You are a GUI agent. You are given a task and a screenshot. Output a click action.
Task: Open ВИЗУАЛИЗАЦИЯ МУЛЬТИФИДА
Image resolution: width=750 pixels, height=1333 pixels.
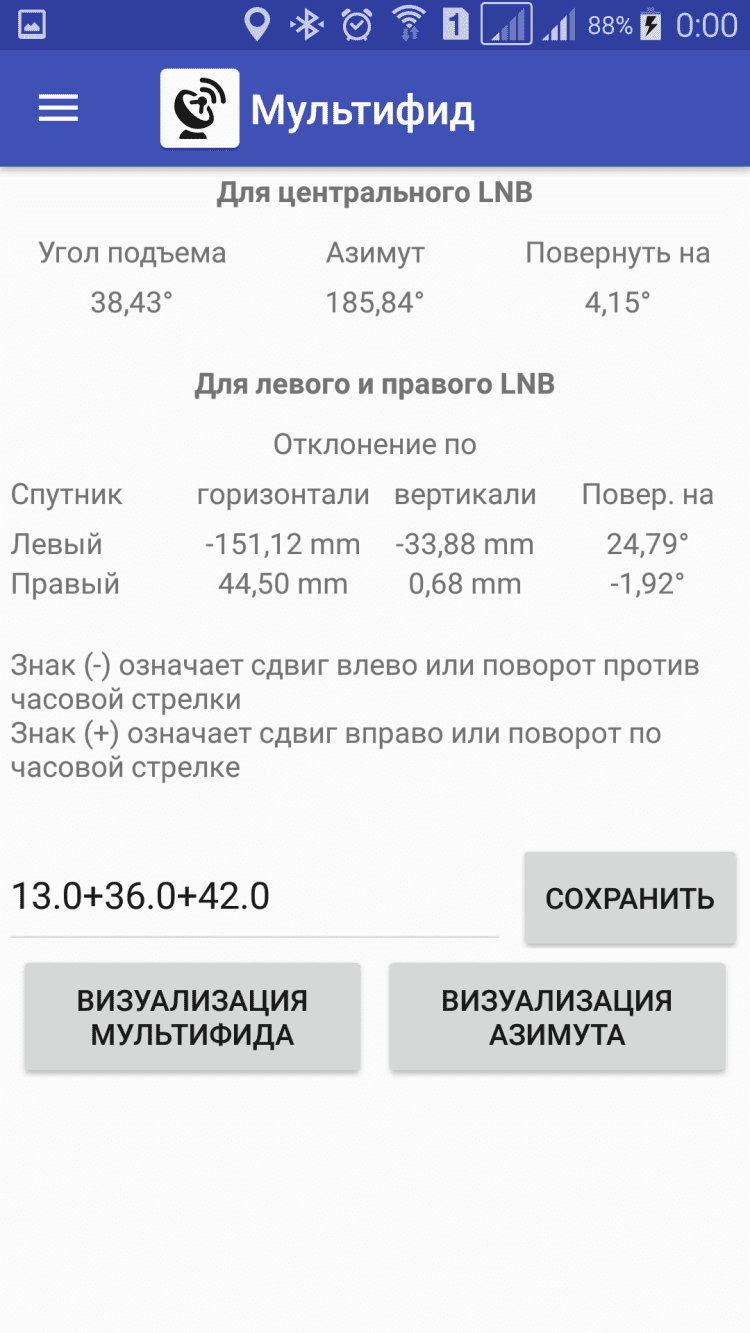tap(192, 1017)
